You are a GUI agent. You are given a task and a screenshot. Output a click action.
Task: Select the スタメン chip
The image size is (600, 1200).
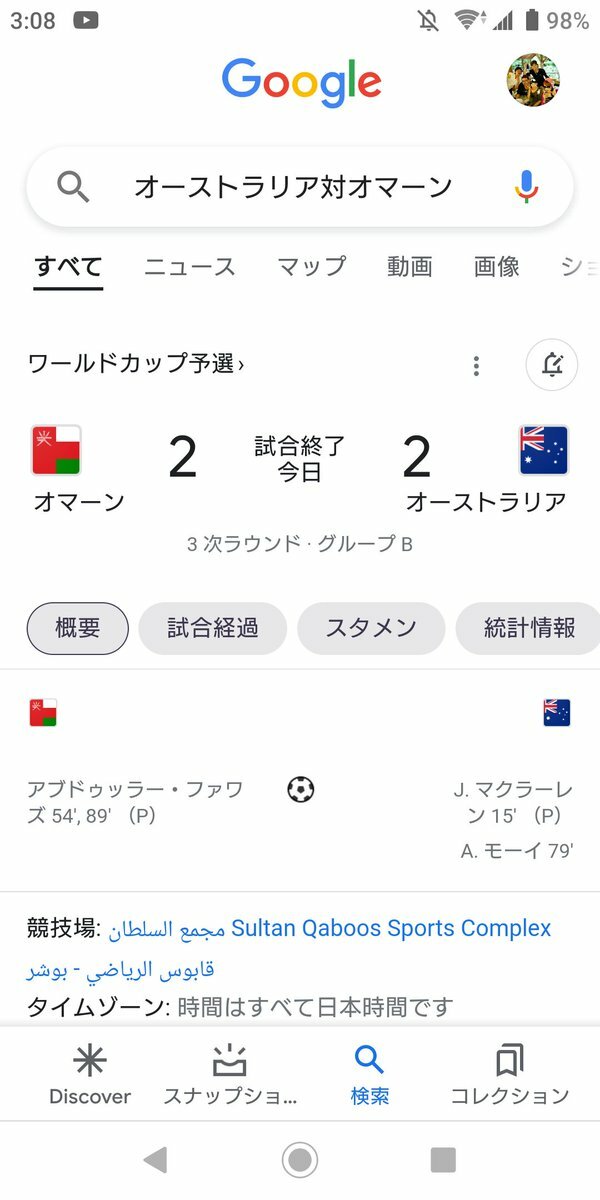371,628
